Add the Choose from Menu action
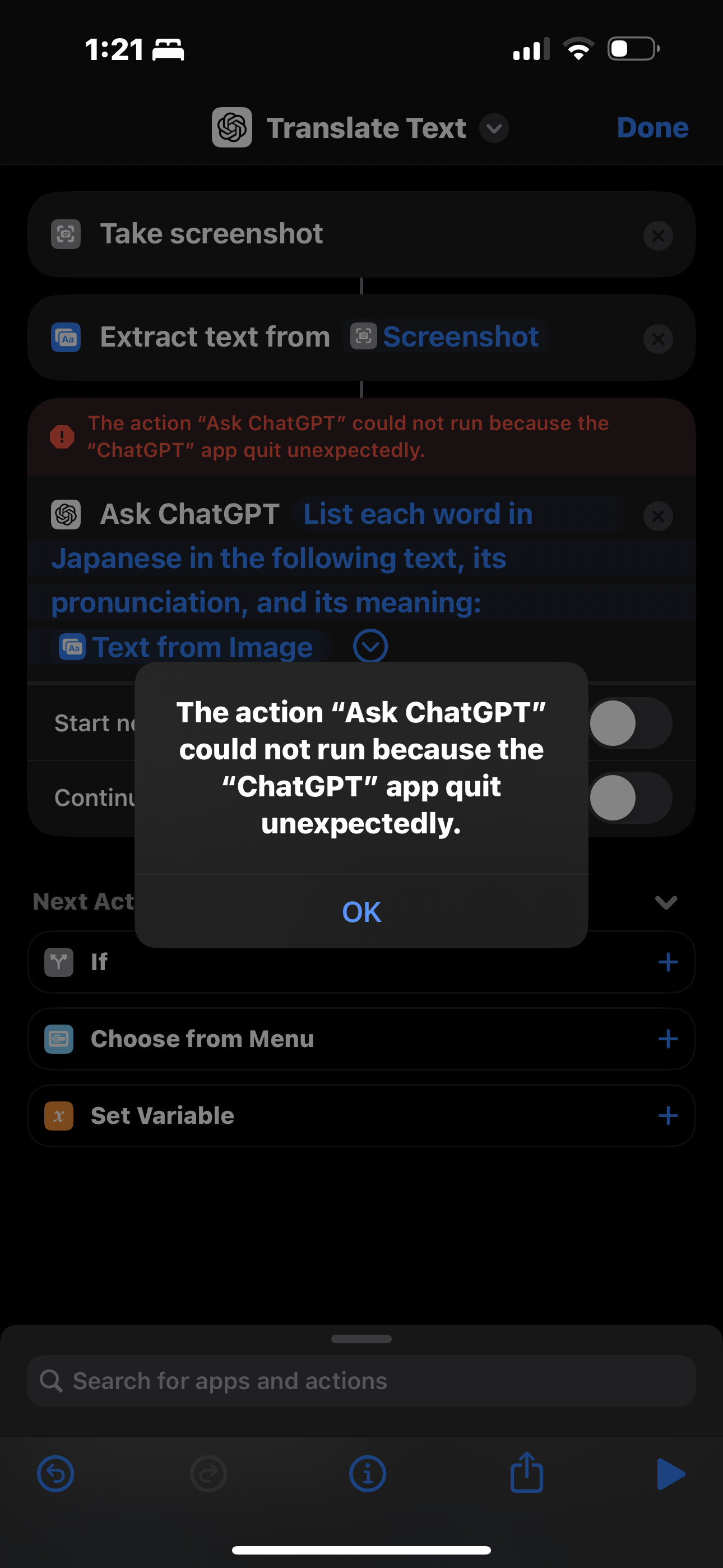This screenshot has height=1568, width=723. (668, 1039)
